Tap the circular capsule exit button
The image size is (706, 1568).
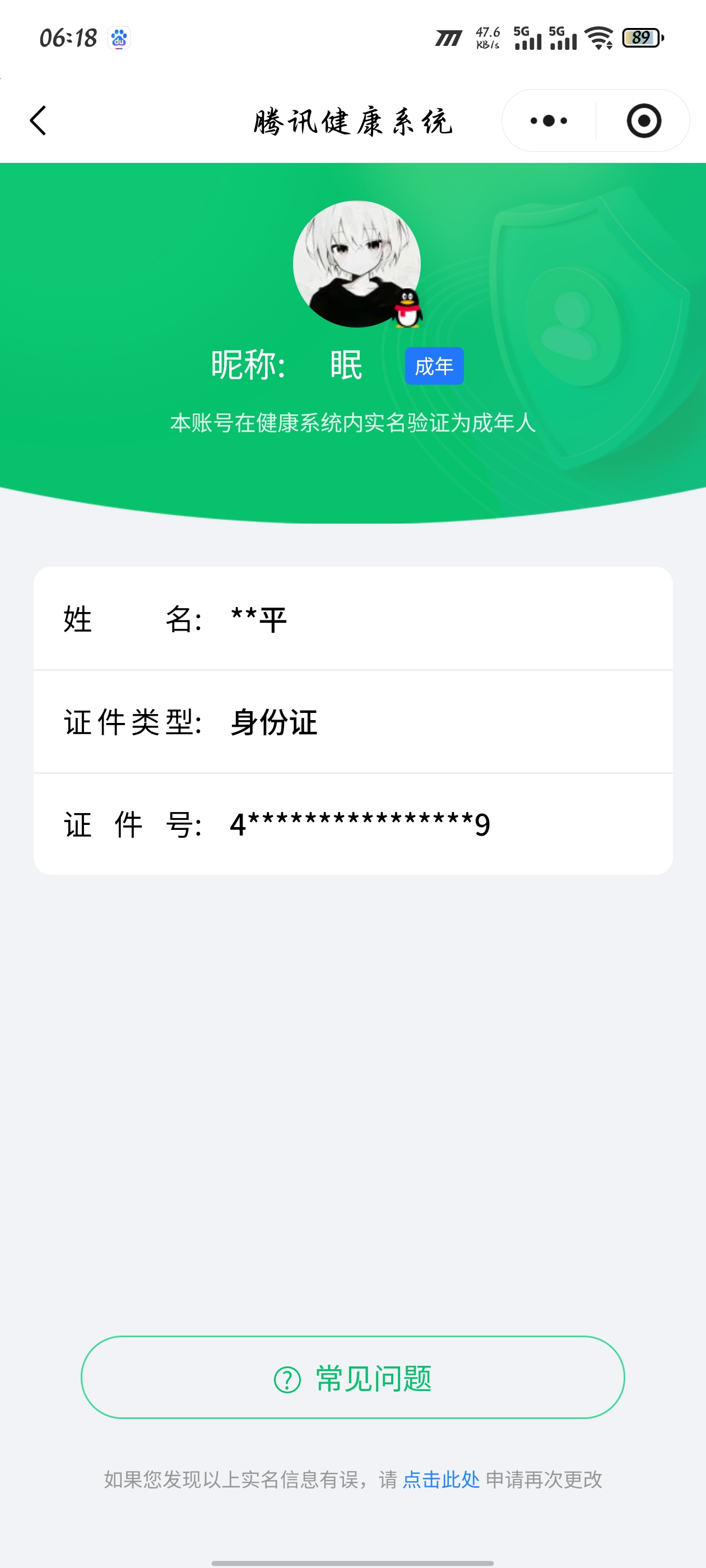click(x=644, y=120)
